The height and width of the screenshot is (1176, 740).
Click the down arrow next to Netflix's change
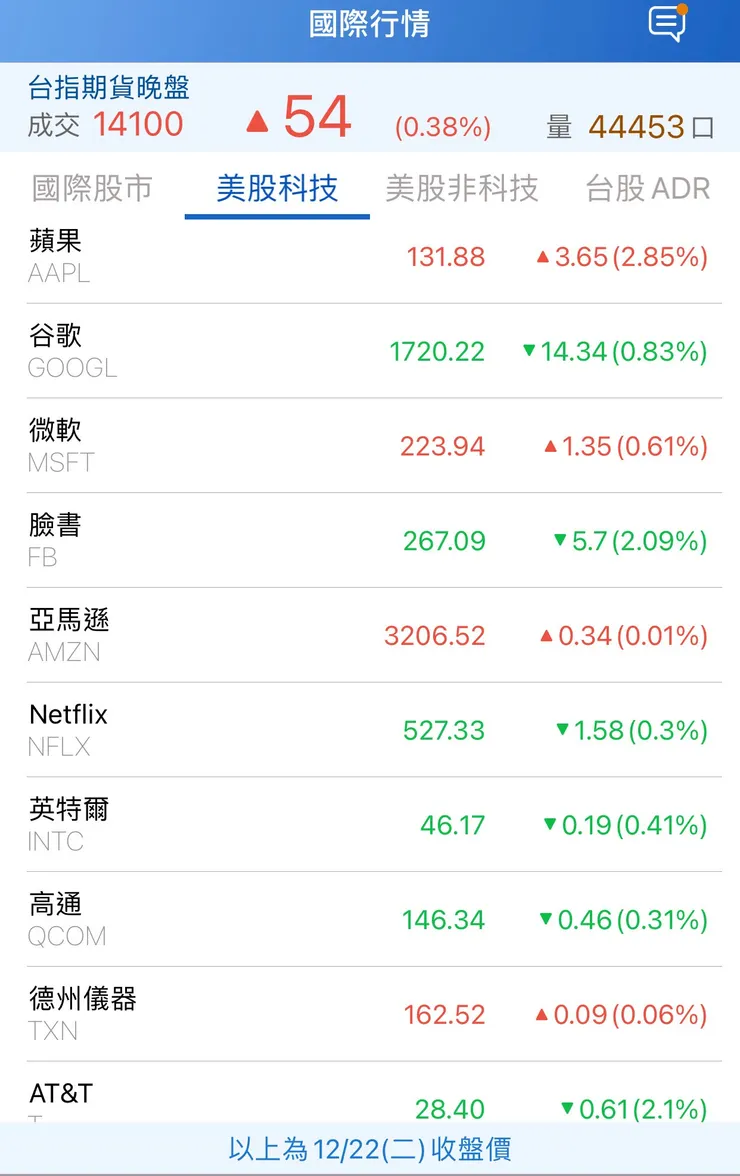click(563, 731)
